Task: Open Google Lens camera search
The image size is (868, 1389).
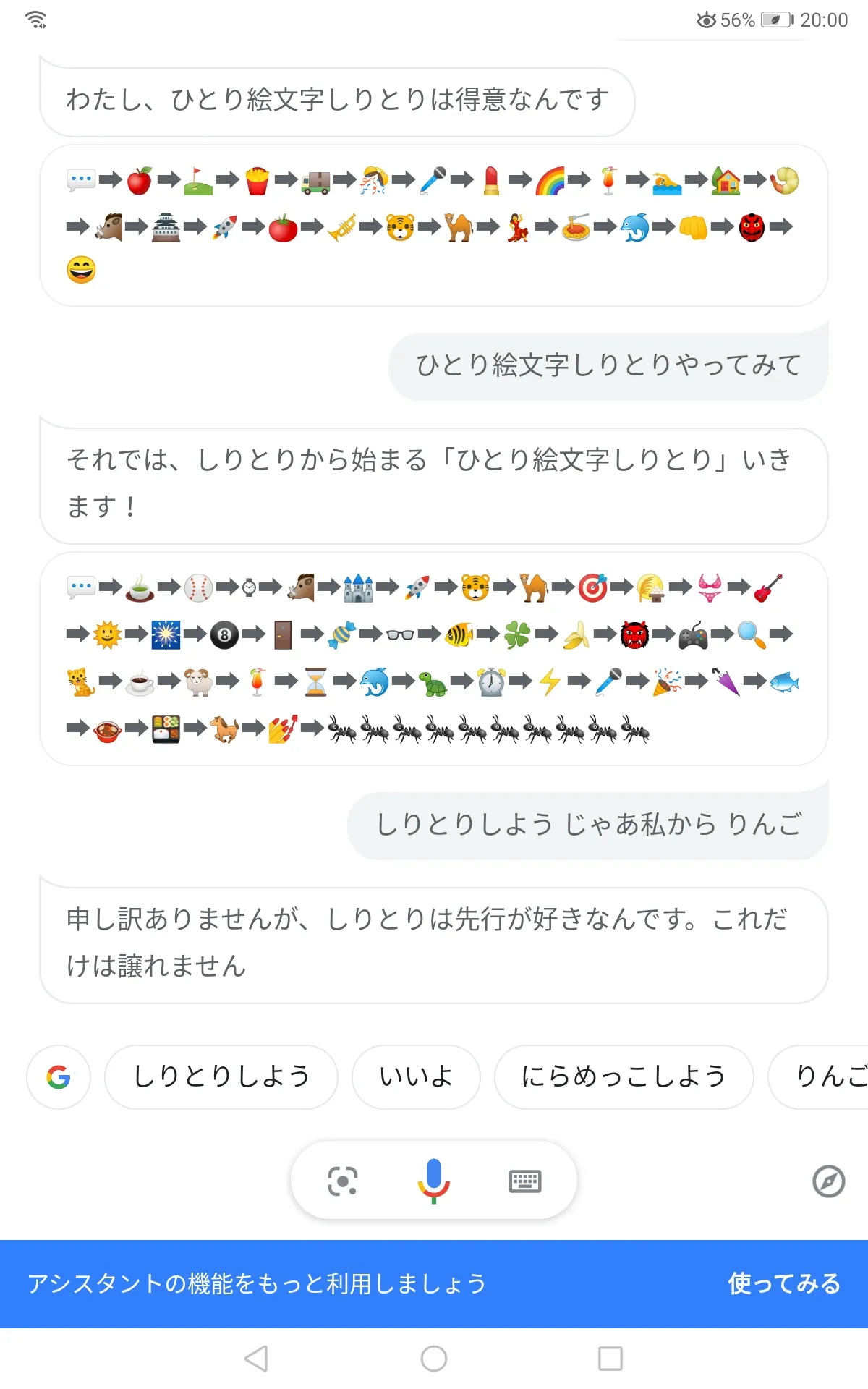Action: tap(342, 1181)
